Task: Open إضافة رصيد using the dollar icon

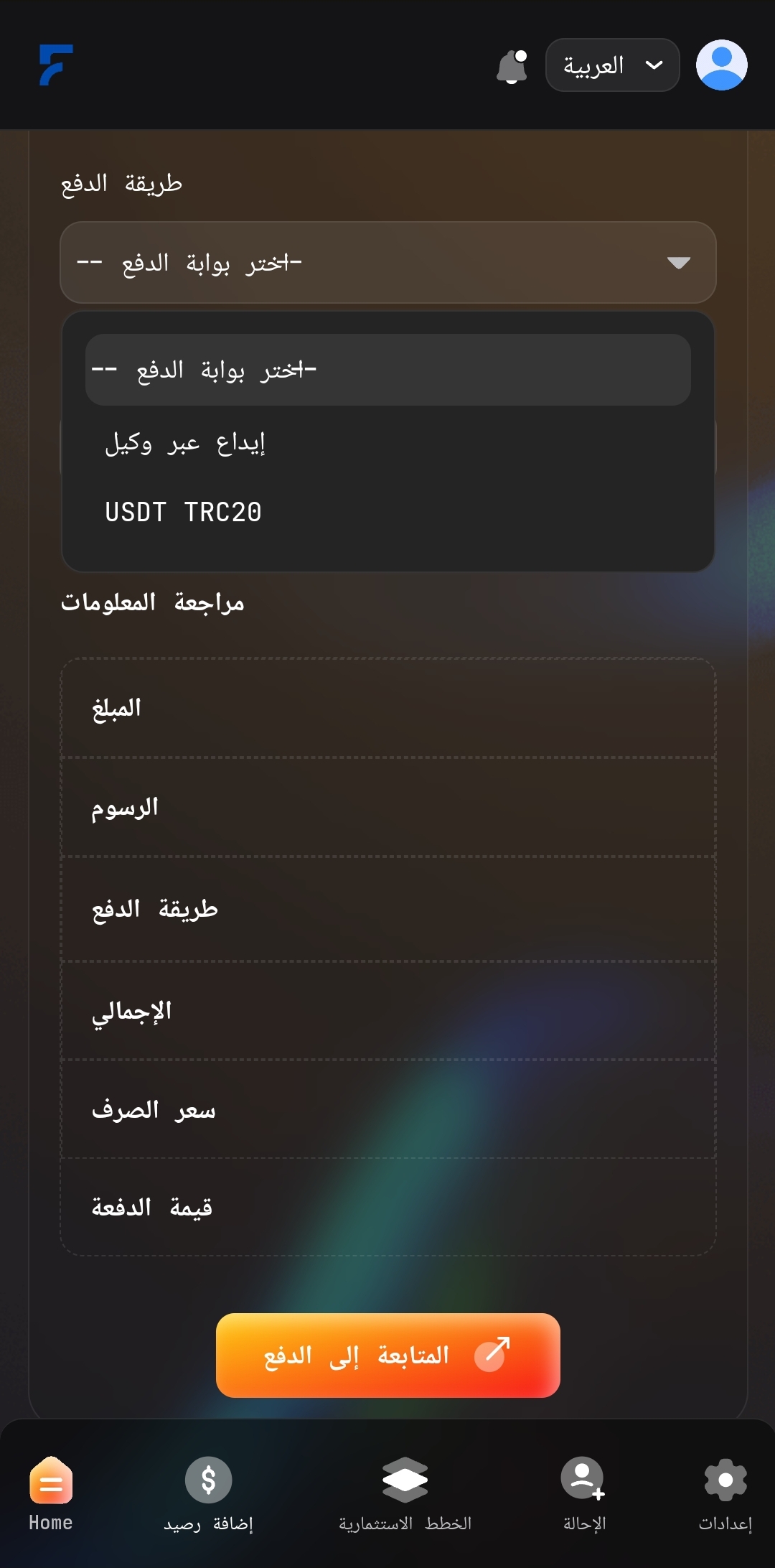Action: pyautogui.click(x=207, y=1479)
